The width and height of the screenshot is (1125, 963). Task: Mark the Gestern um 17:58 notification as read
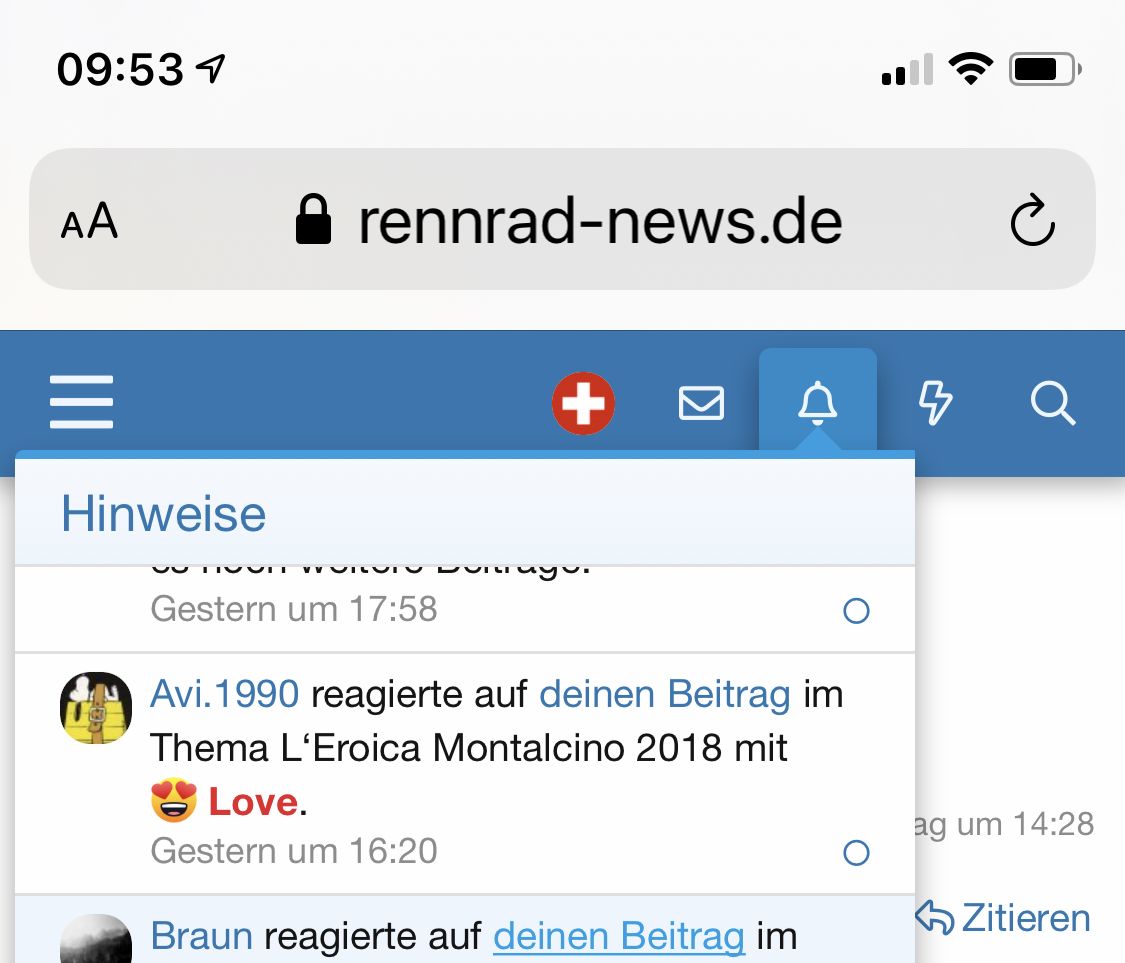pos(856,610)
